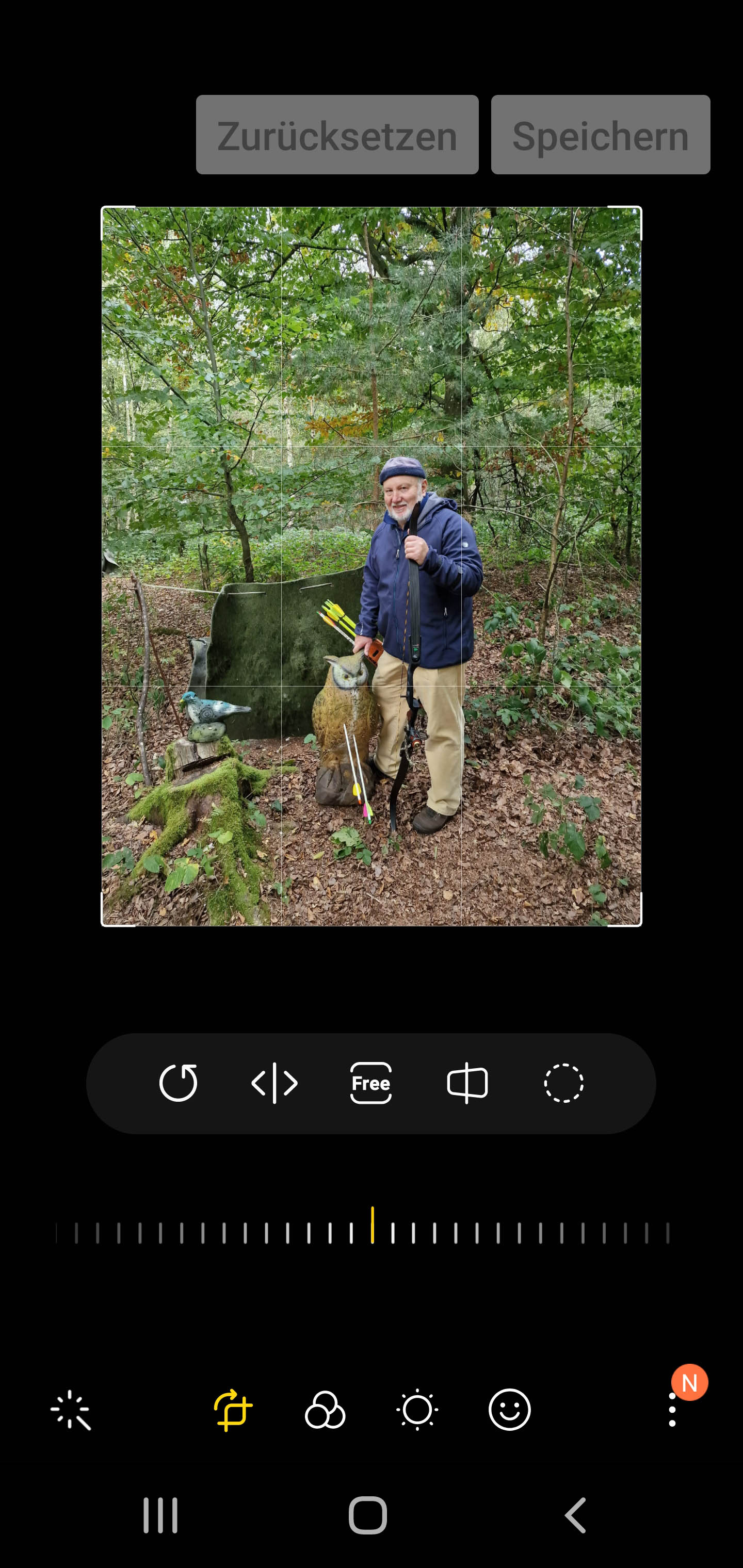
Task: Select the lasso shape crop tool
Action: coord(563,1083)
